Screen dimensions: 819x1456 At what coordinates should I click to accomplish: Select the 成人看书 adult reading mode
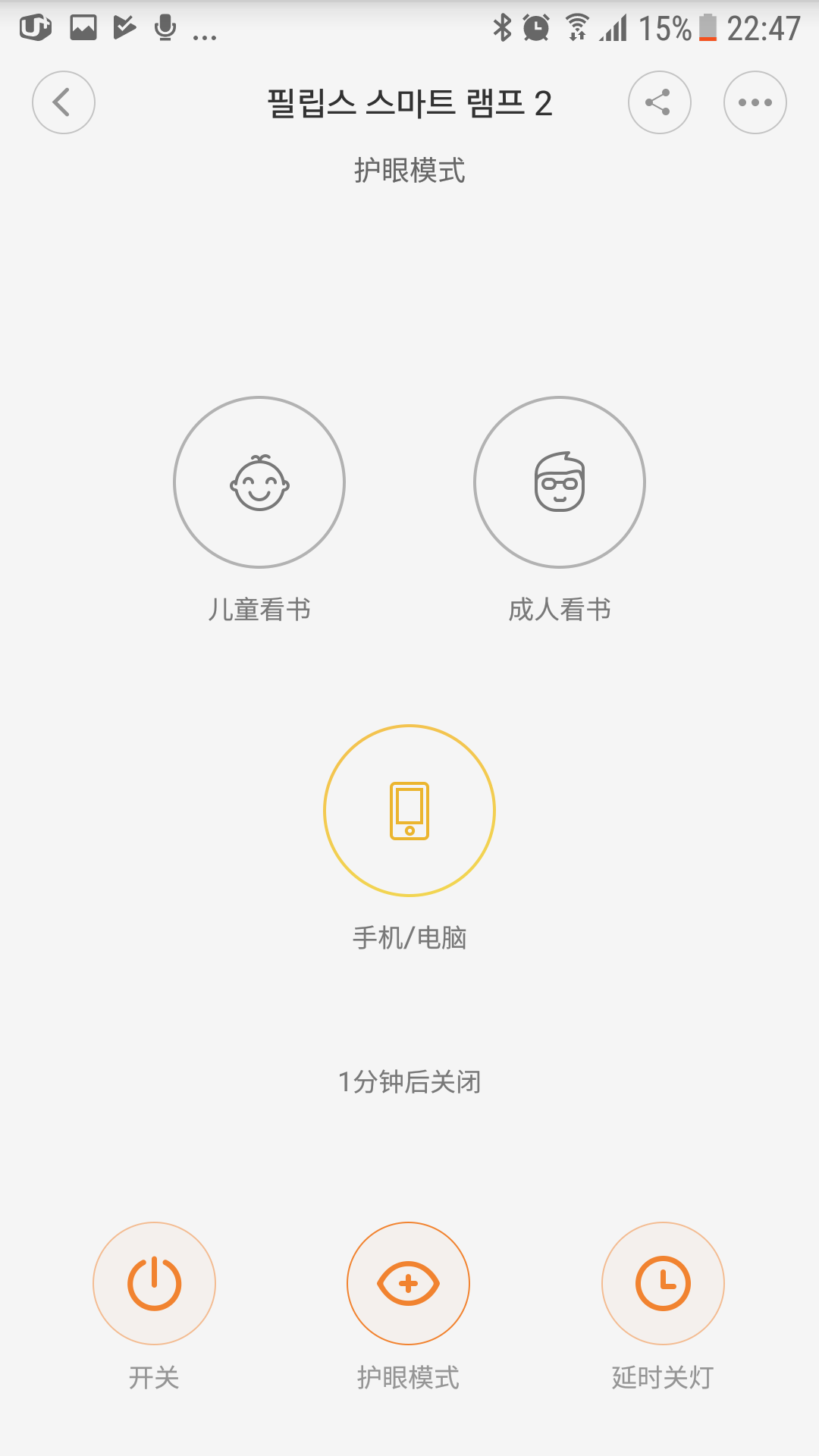click(560, 482)
